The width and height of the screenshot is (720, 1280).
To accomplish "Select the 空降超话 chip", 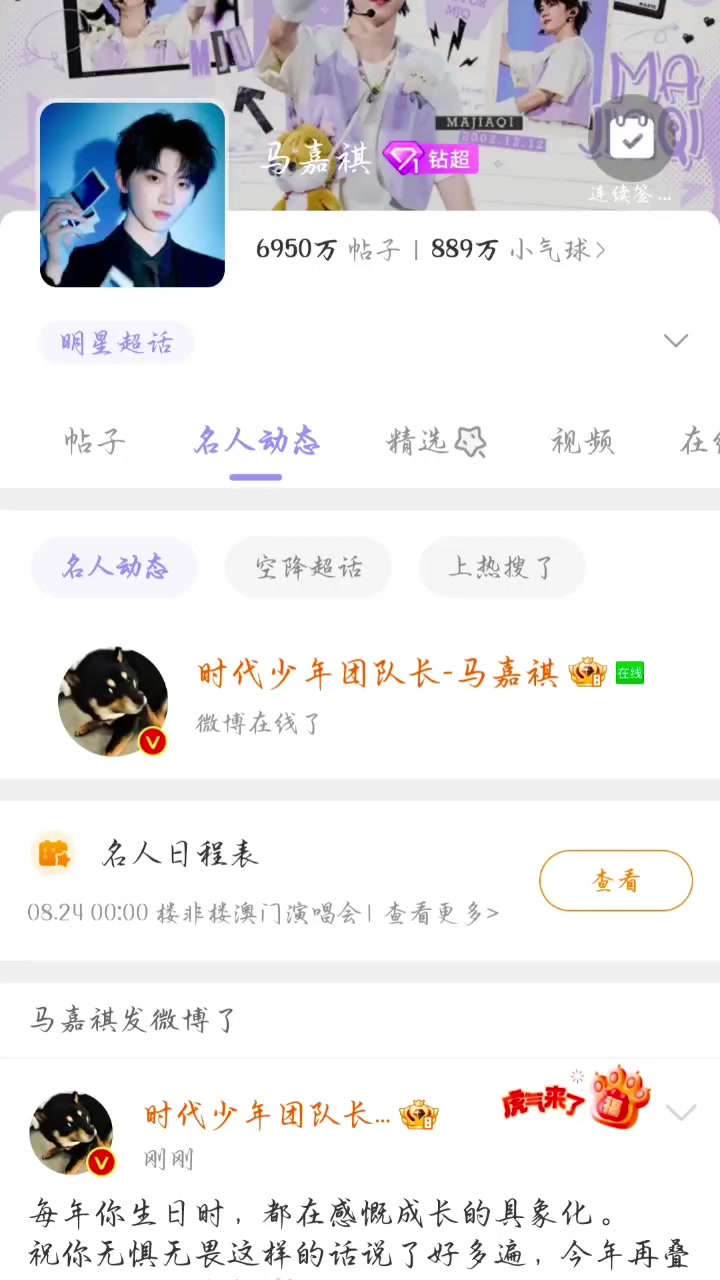I will click(308, 567).
